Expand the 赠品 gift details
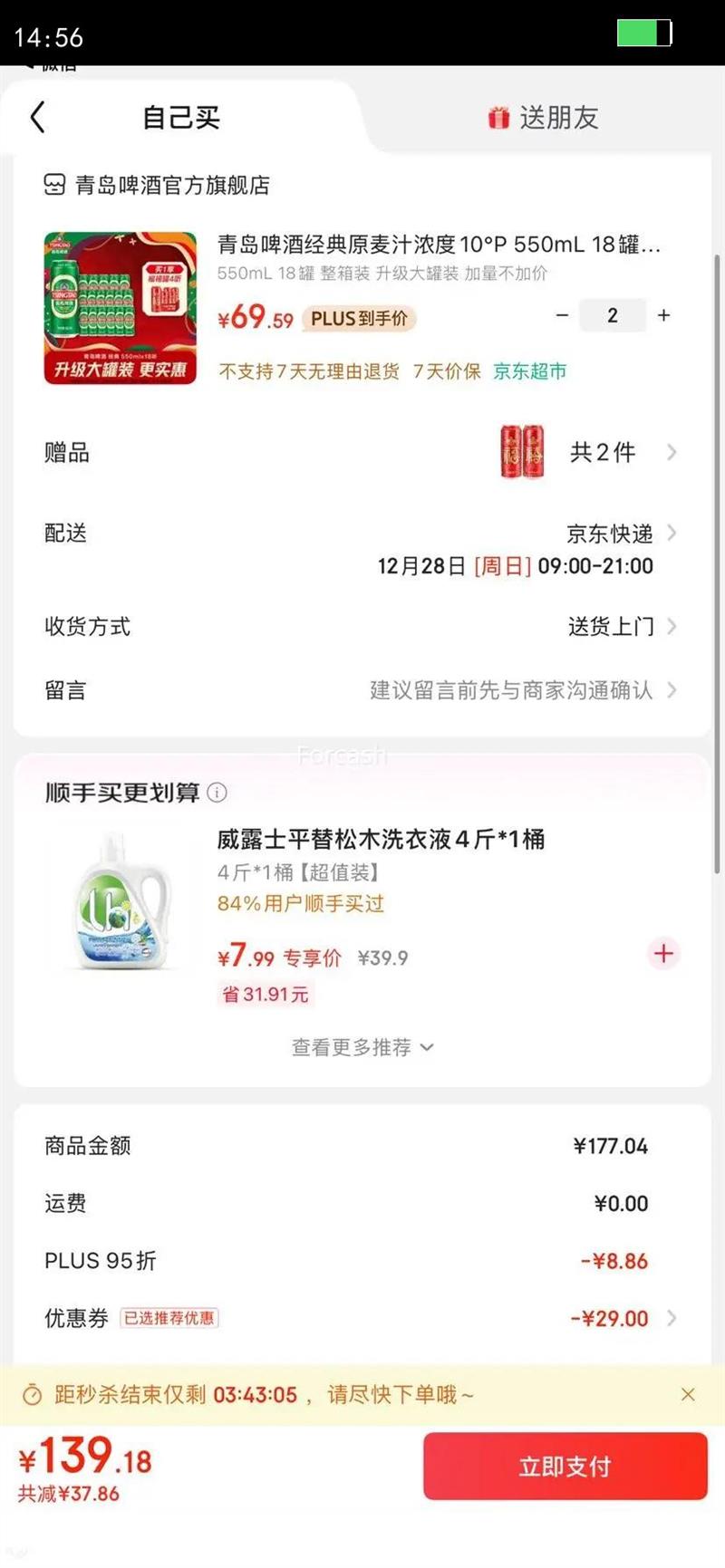 (x=672, y=452)
